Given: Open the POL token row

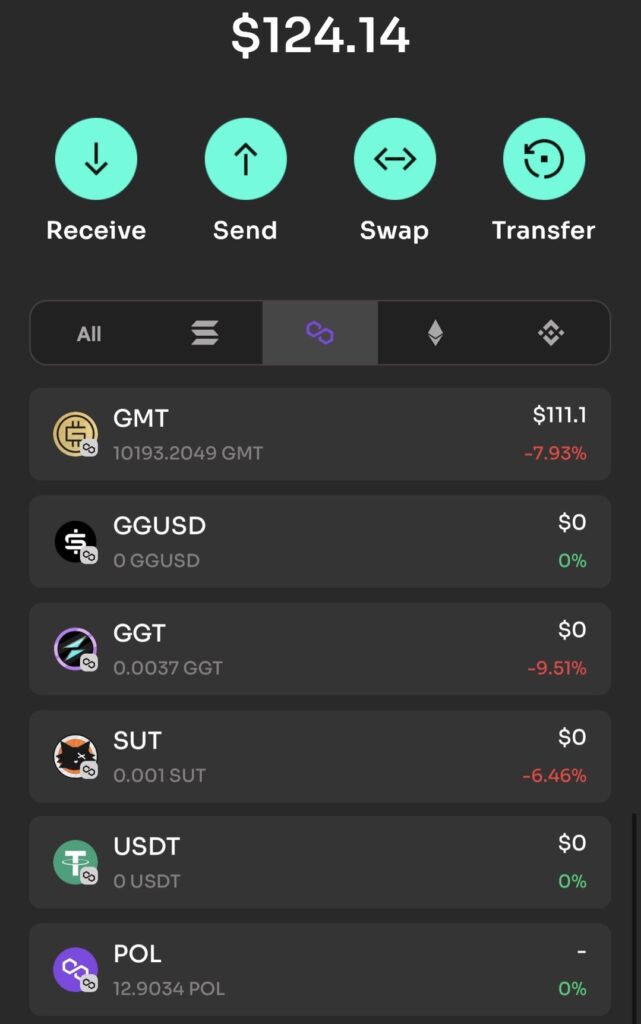Looking at the screenshot, I should 320,969.
